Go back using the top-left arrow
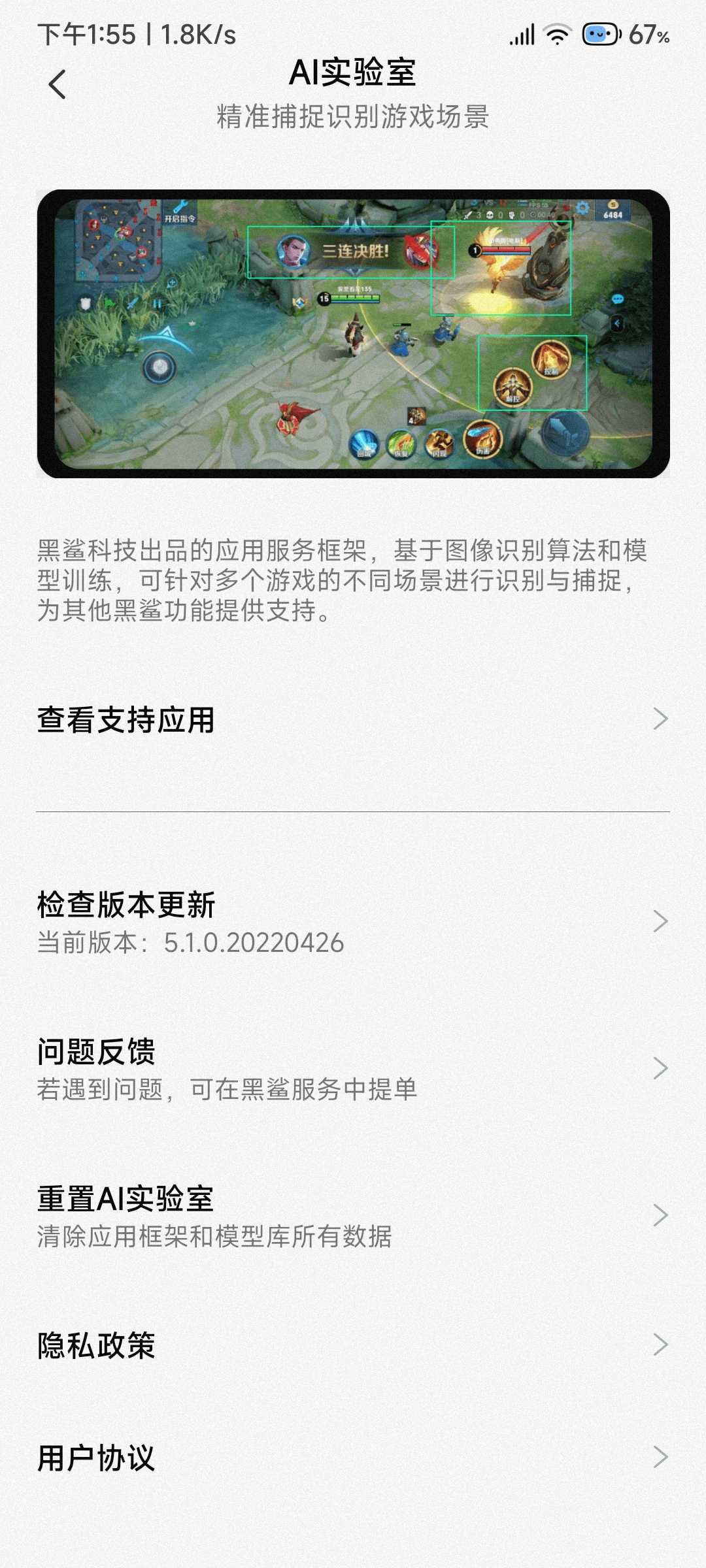706x1568 pixels. tap(58, 84)
